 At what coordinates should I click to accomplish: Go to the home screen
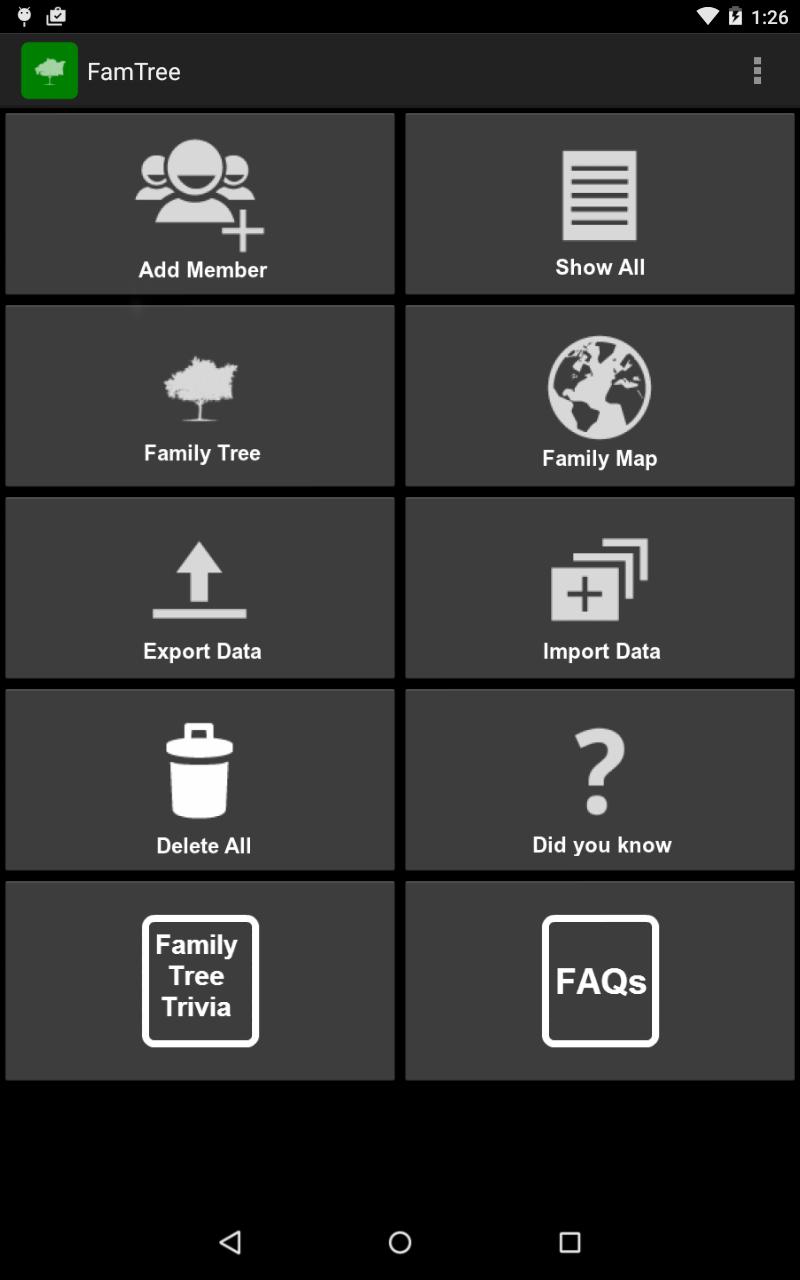pos(400,1242)
